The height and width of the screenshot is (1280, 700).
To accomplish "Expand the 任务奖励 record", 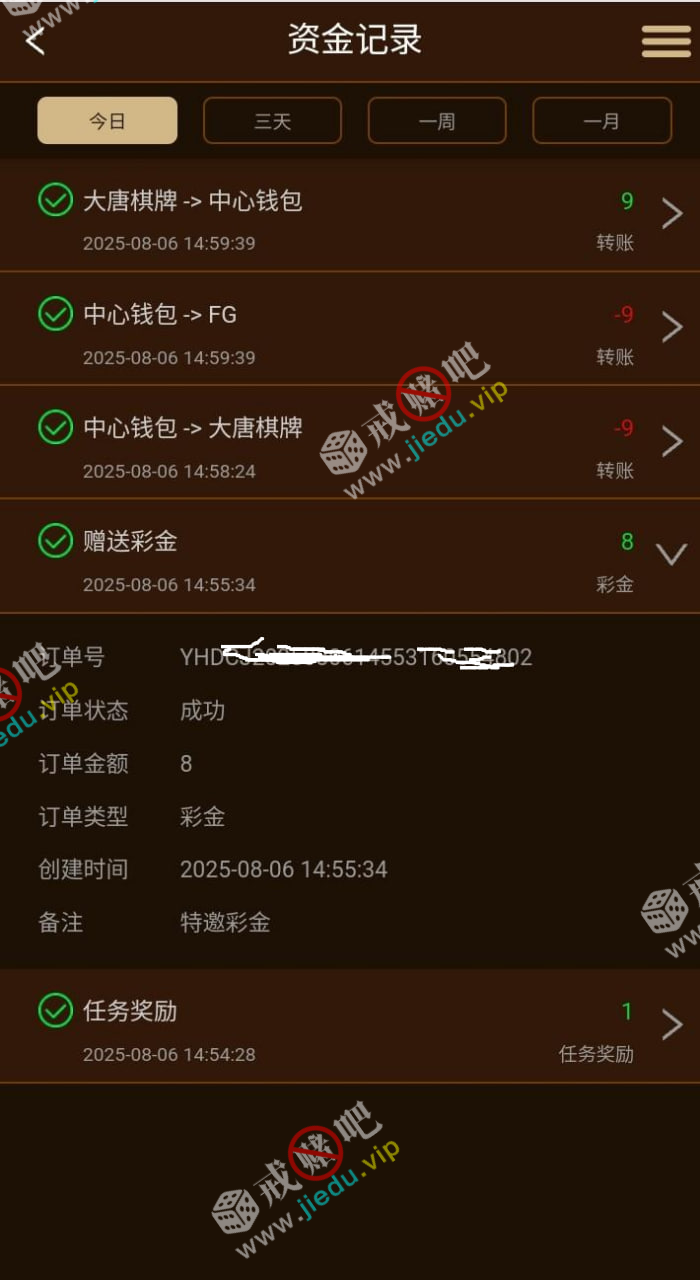I will click(x=672, y=1024).
